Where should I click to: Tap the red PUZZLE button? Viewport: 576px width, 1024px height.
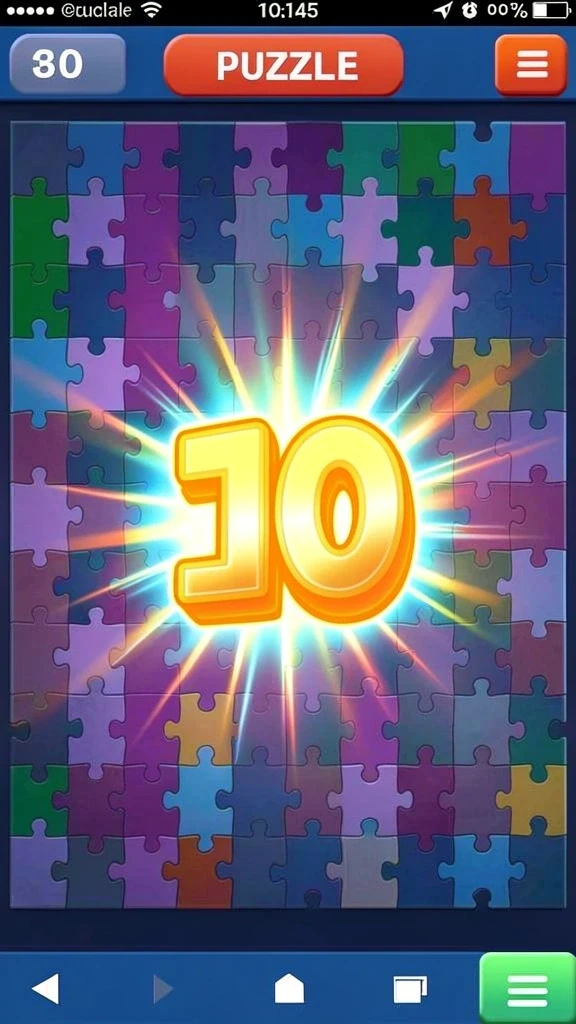coord(283,65)
